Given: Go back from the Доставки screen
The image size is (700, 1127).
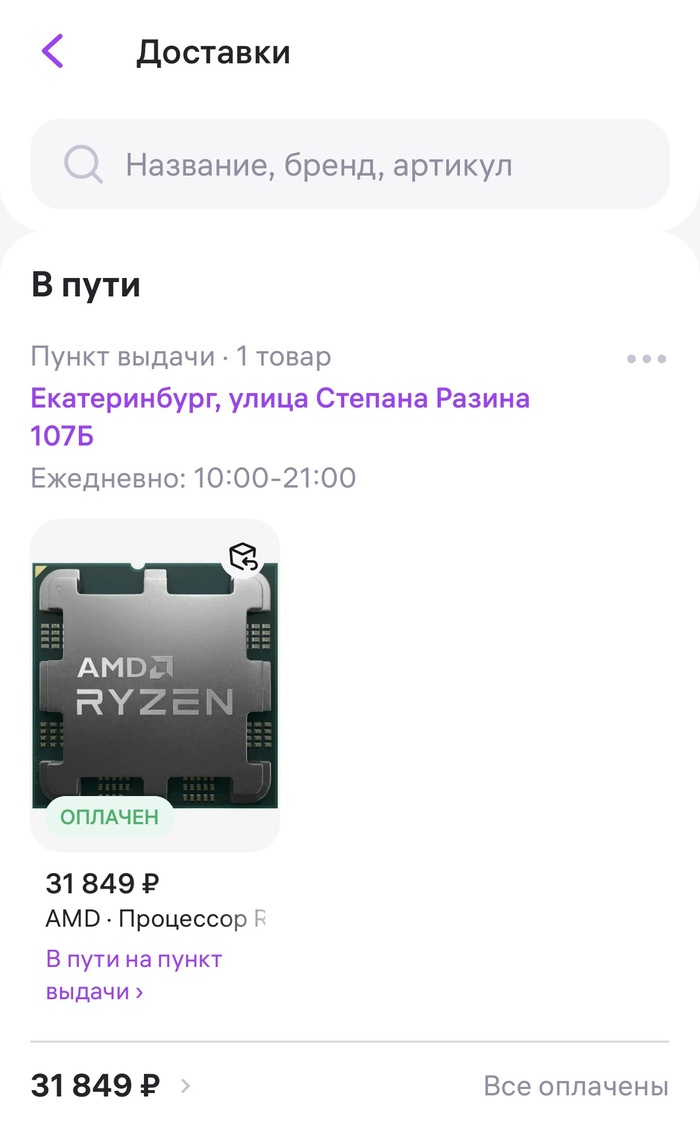Looking at the screenshot, I should pyautogui.click(x=53, y=51).
